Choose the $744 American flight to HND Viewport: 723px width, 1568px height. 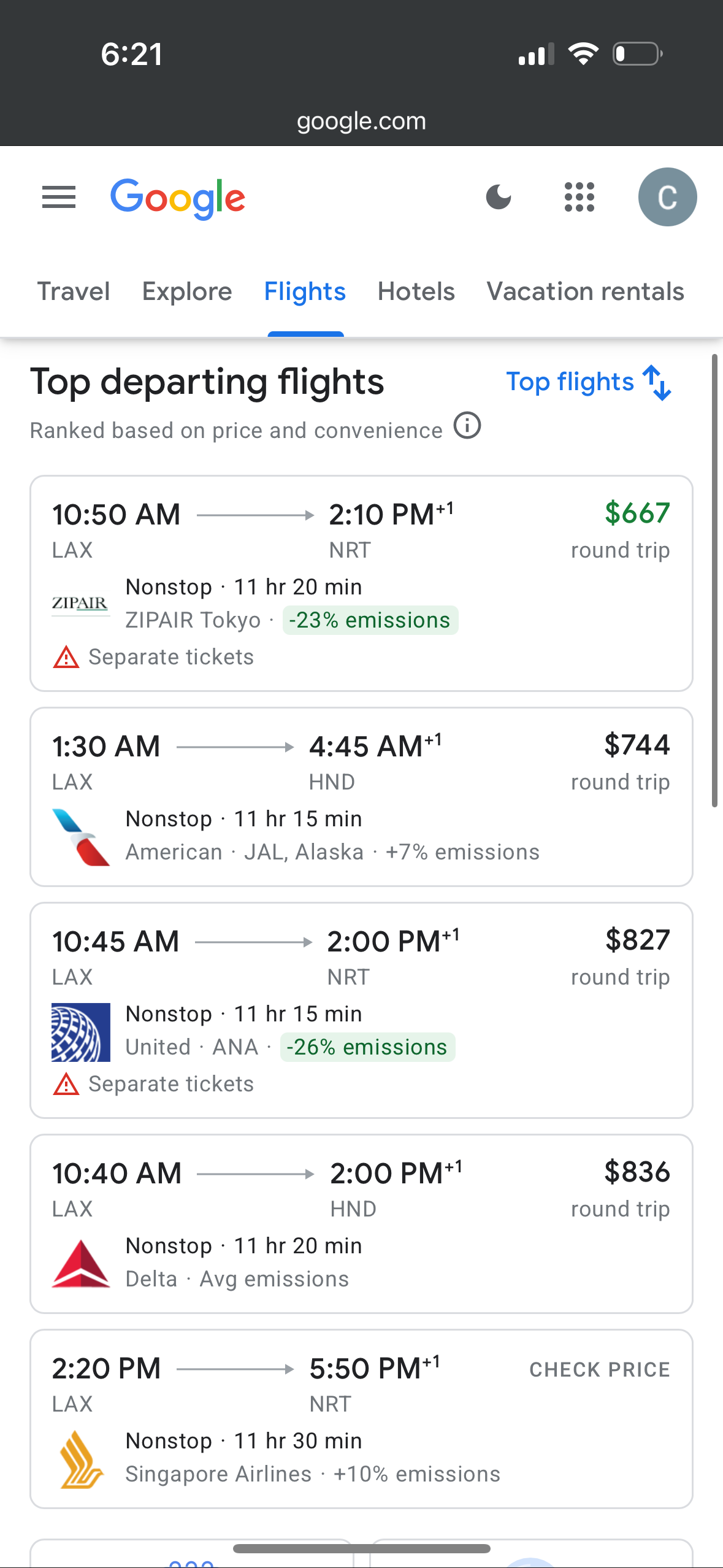361,797
